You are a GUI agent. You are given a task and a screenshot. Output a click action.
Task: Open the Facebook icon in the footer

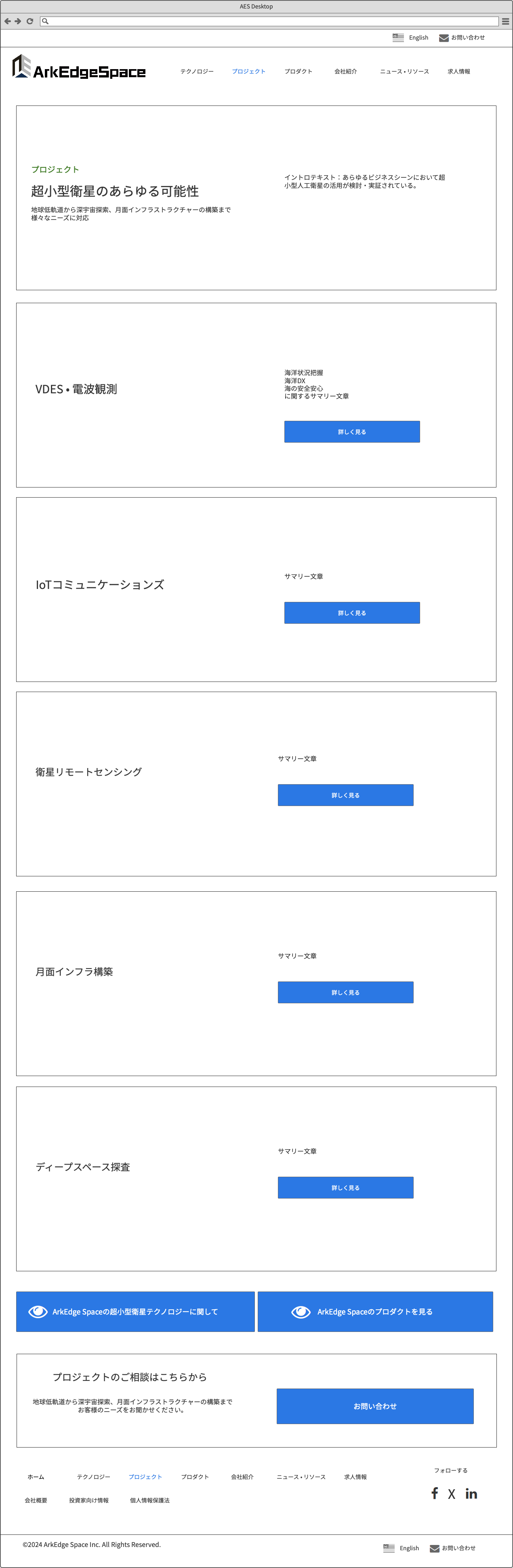click(x=435, y=1493)
